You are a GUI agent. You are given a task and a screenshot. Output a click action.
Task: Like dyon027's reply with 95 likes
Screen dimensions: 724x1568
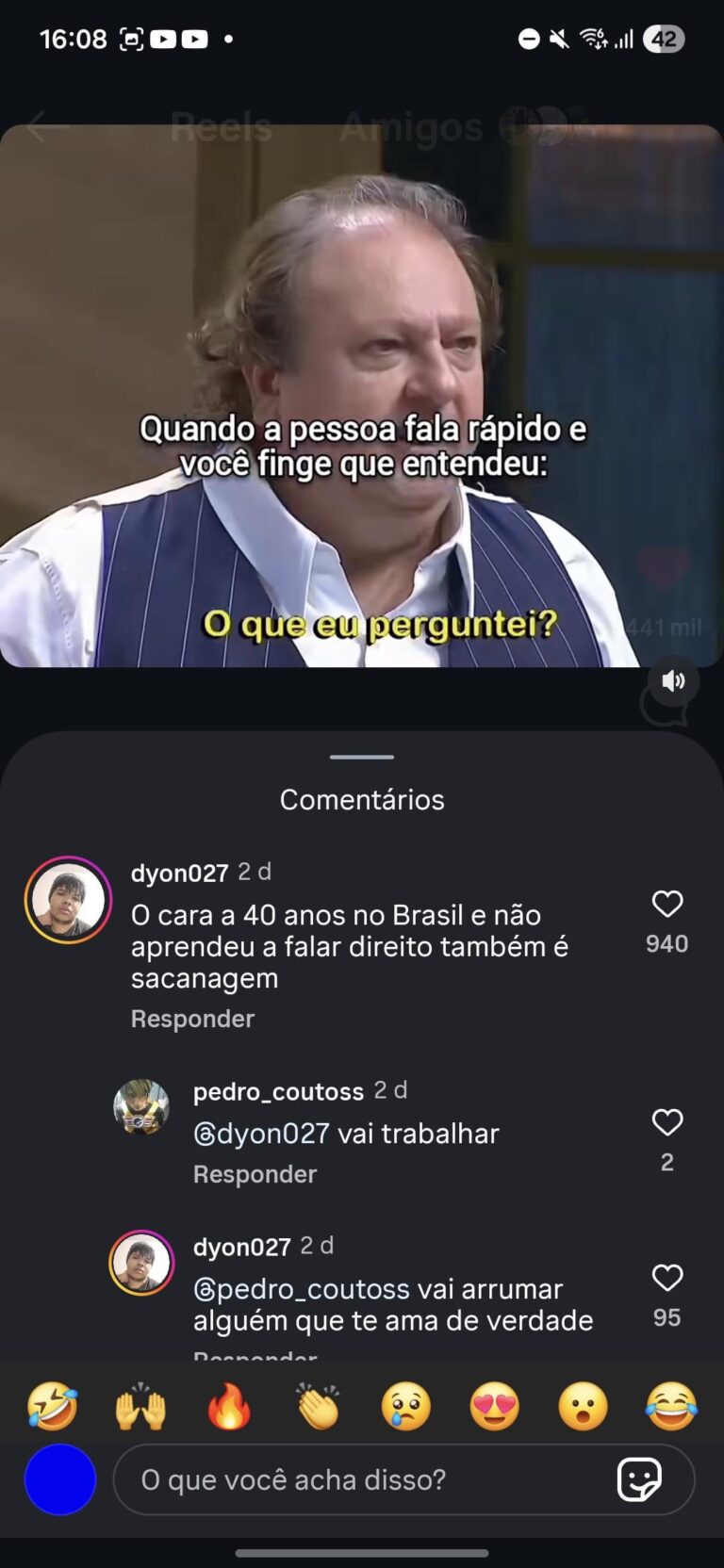pyautogui.click(x=666, y=1278)
